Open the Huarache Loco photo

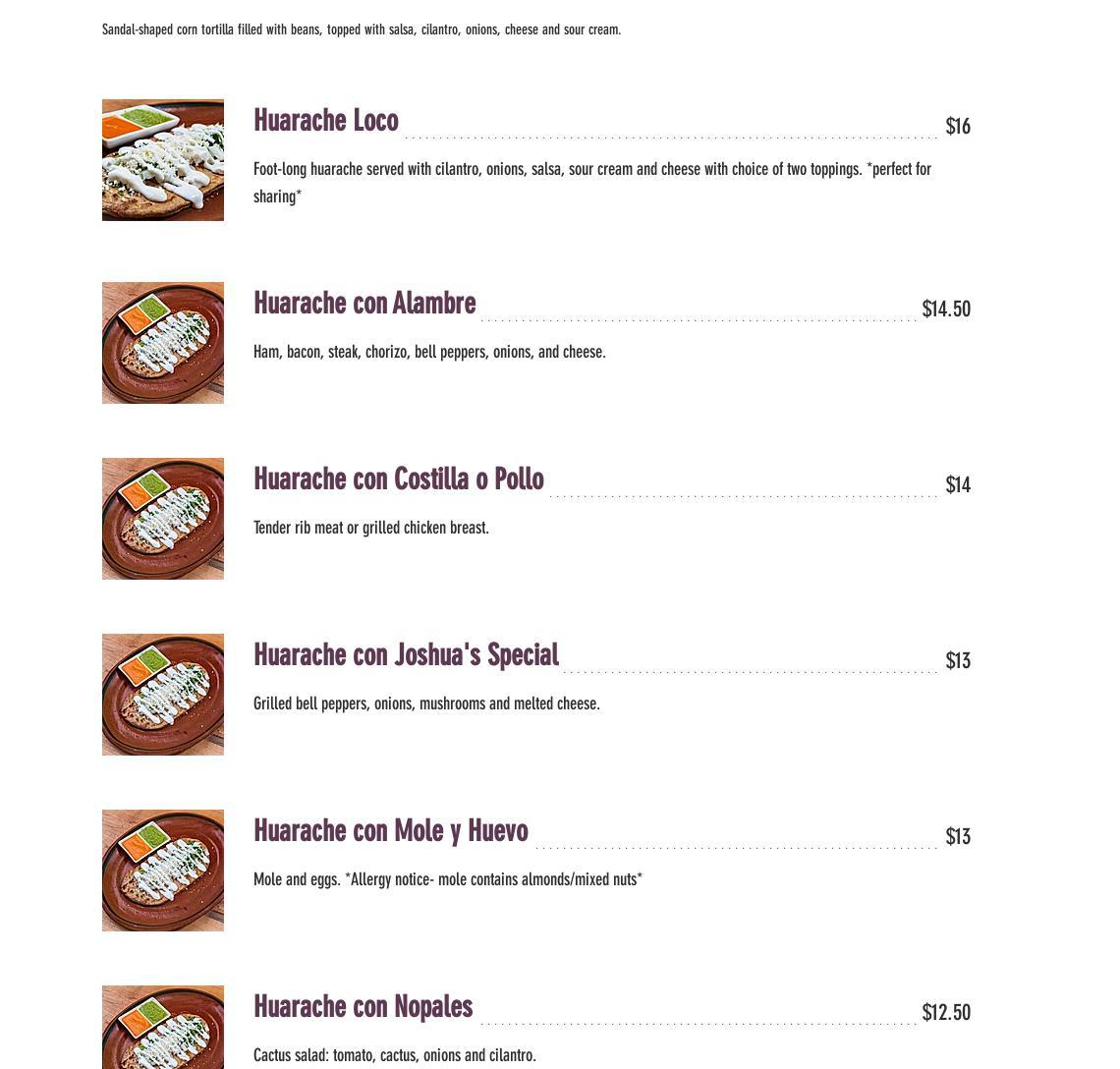click(163, 160)
